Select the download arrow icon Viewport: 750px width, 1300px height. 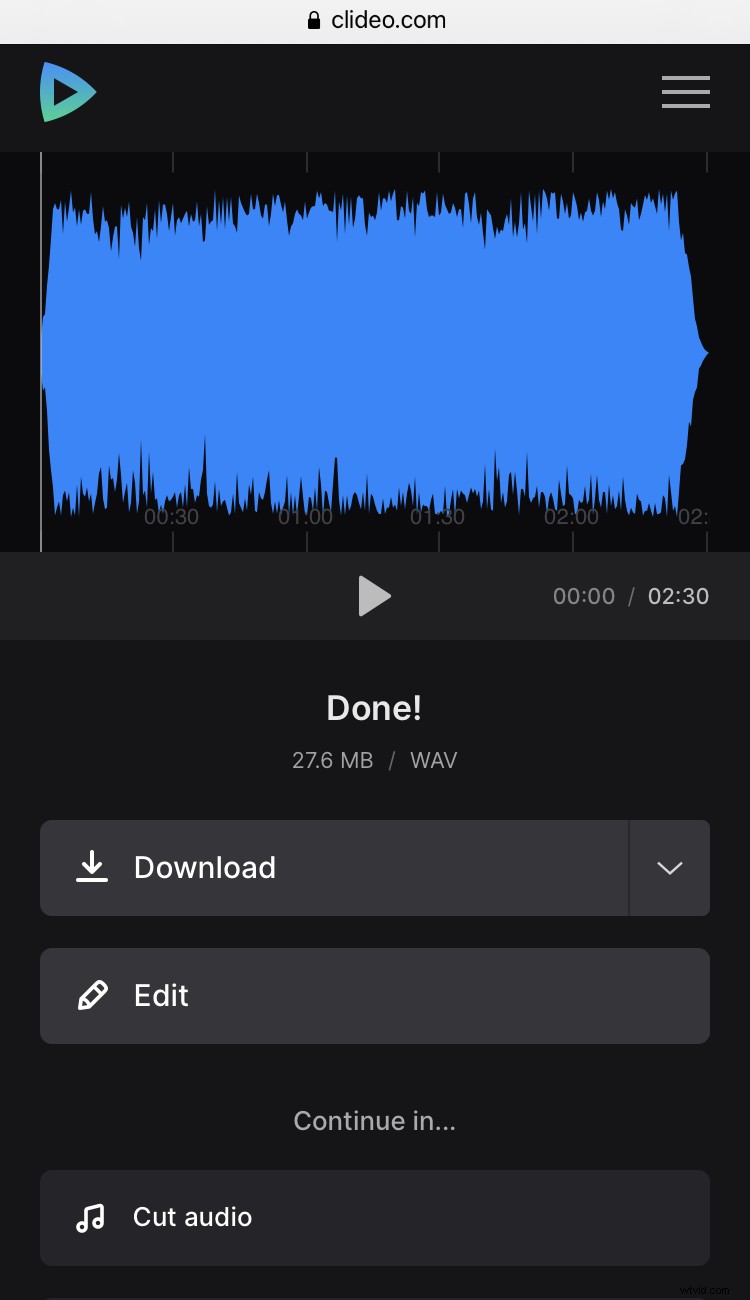coord(91,867)
